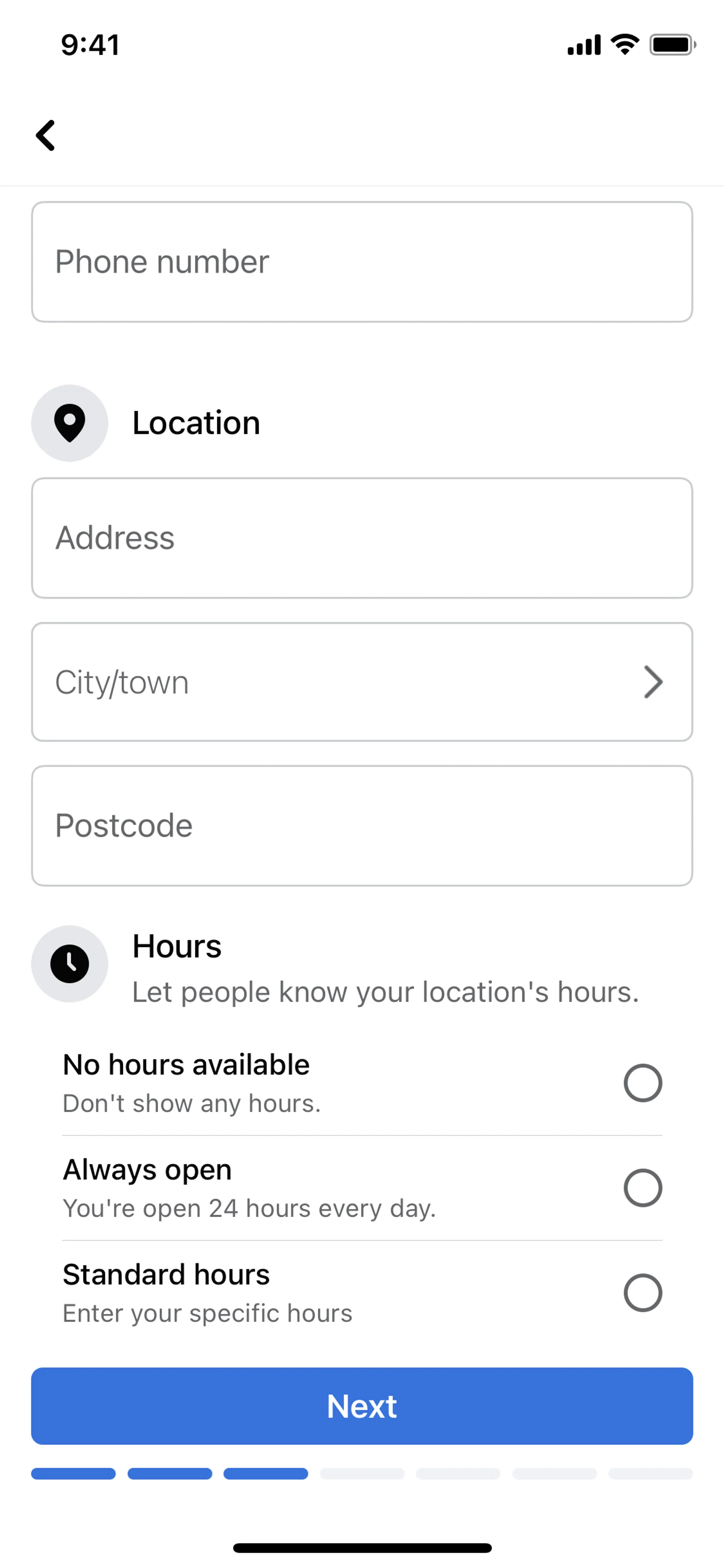This screenshot has width=724, height=1568.
Task: Select the Postcode field
Action: [x=361, y=825]
